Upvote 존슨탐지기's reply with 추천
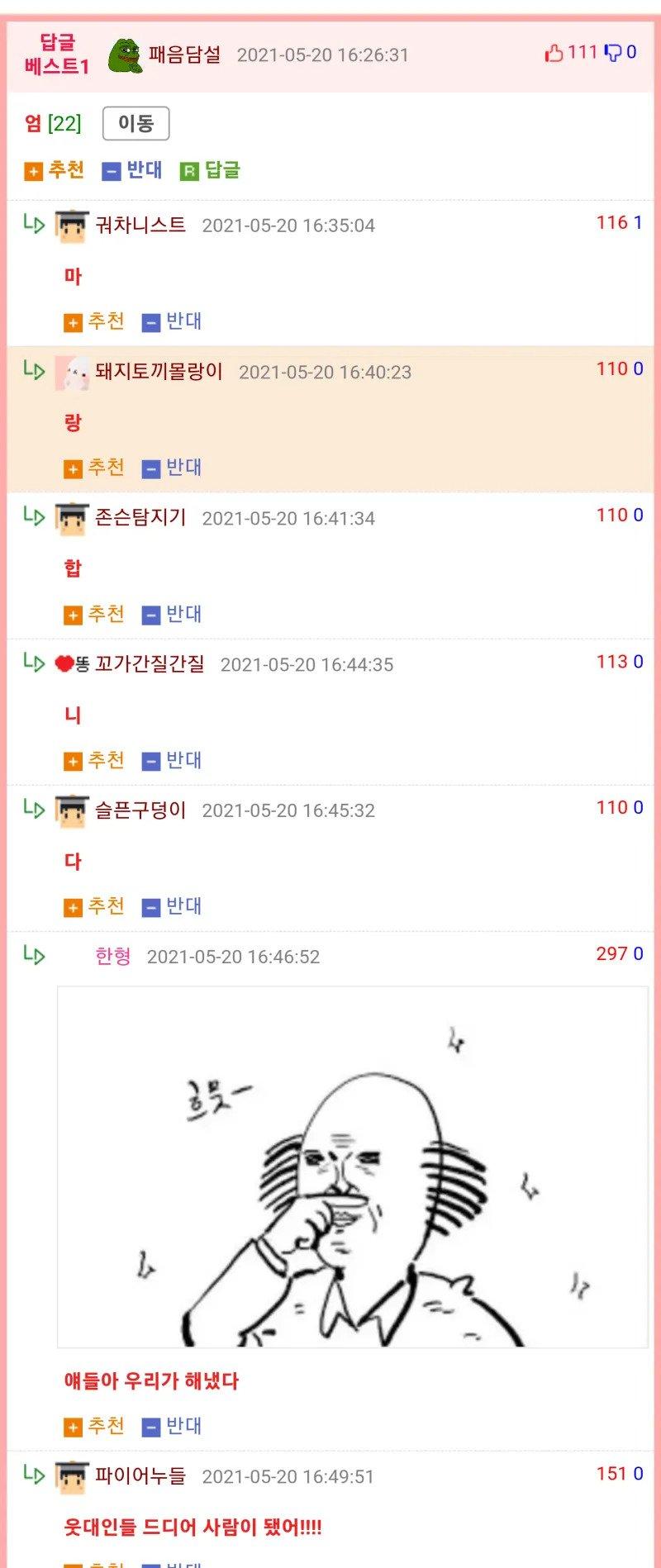 [94, 614]
